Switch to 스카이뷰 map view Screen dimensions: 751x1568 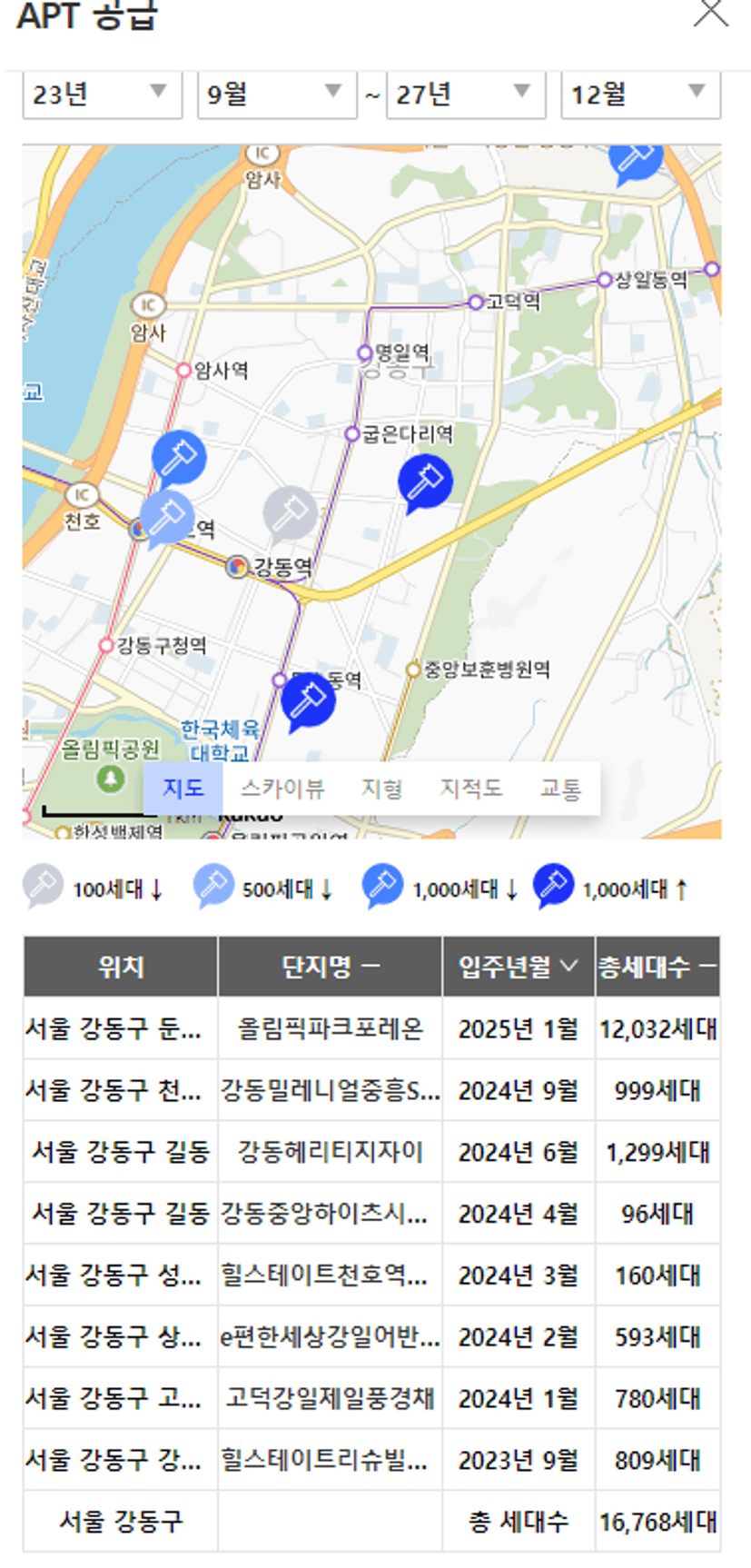(x=282, y=789)
